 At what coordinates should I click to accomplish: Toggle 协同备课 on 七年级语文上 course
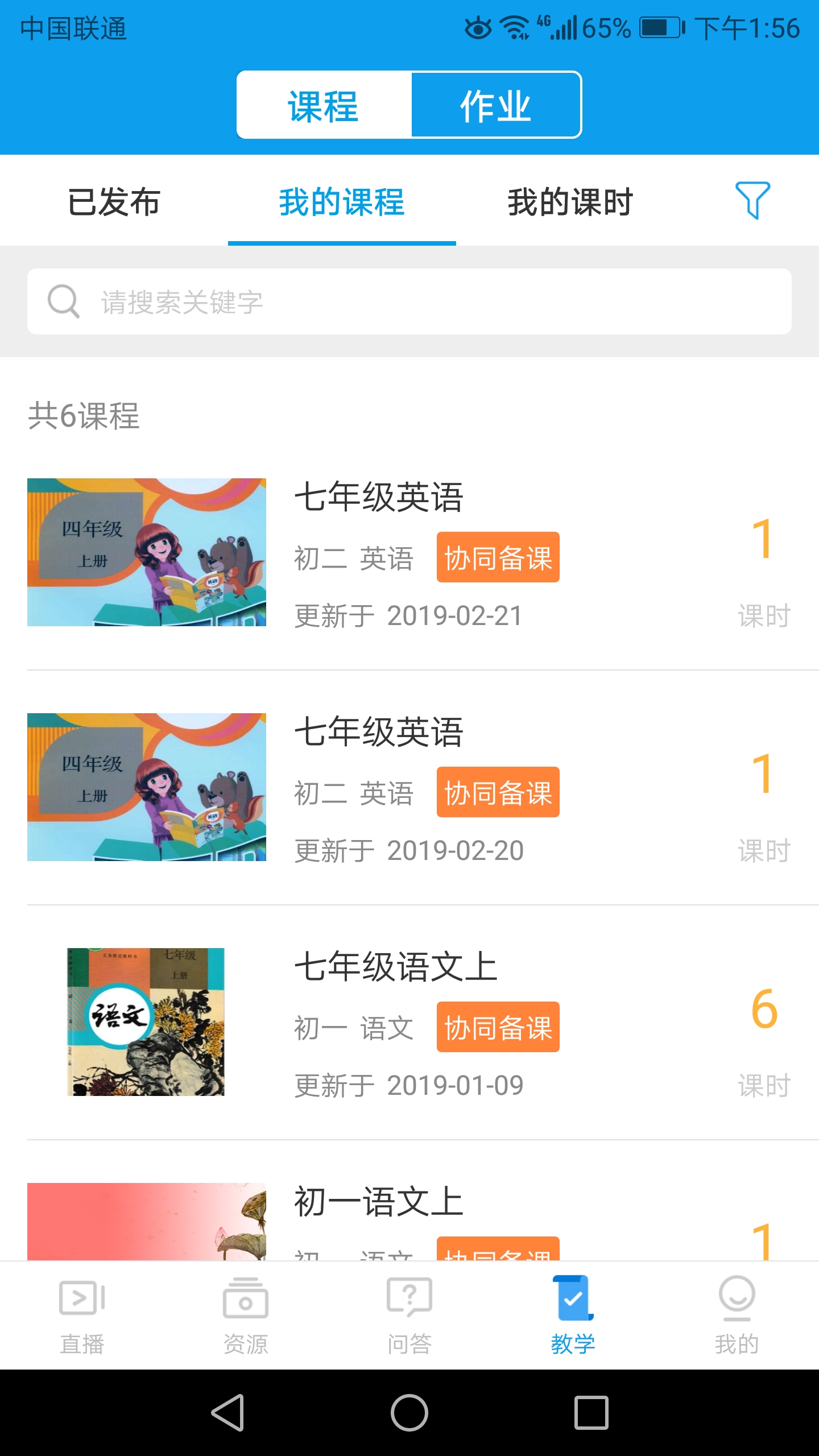(498, 1027)
